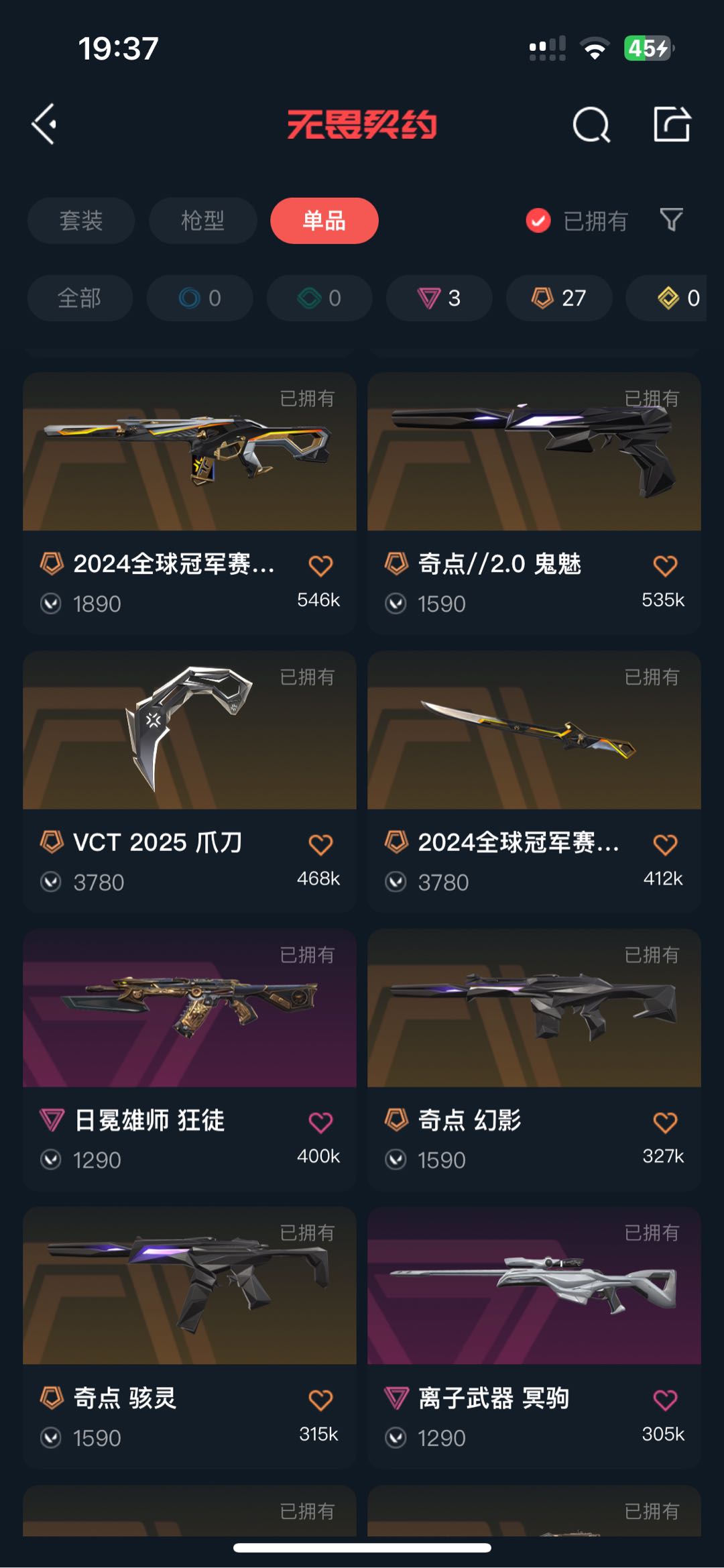Switch to the 套装 tab
The height and width of the screenshot is (1568, 724).
81,221
